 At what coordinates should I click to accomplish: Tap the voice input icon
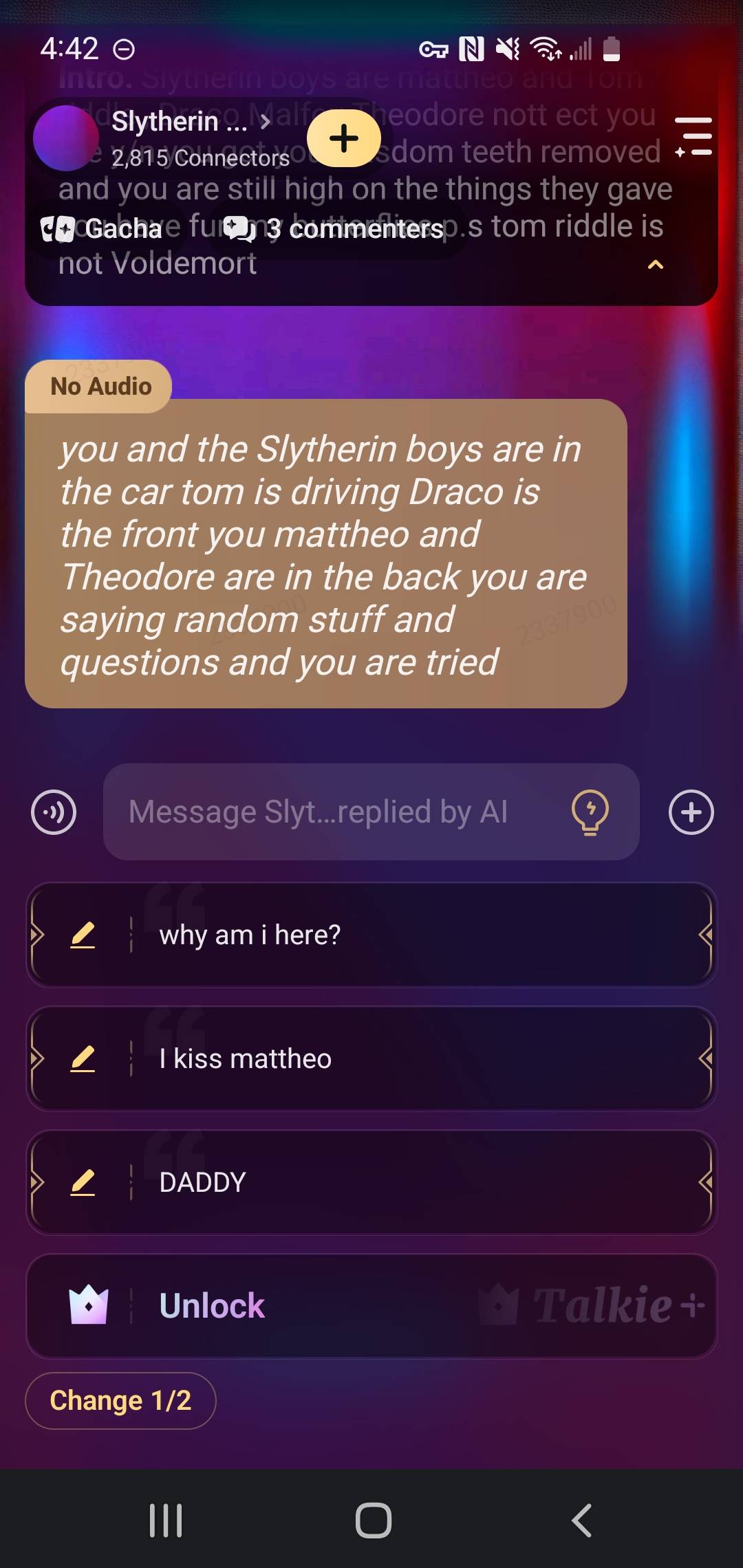[54, 812]
